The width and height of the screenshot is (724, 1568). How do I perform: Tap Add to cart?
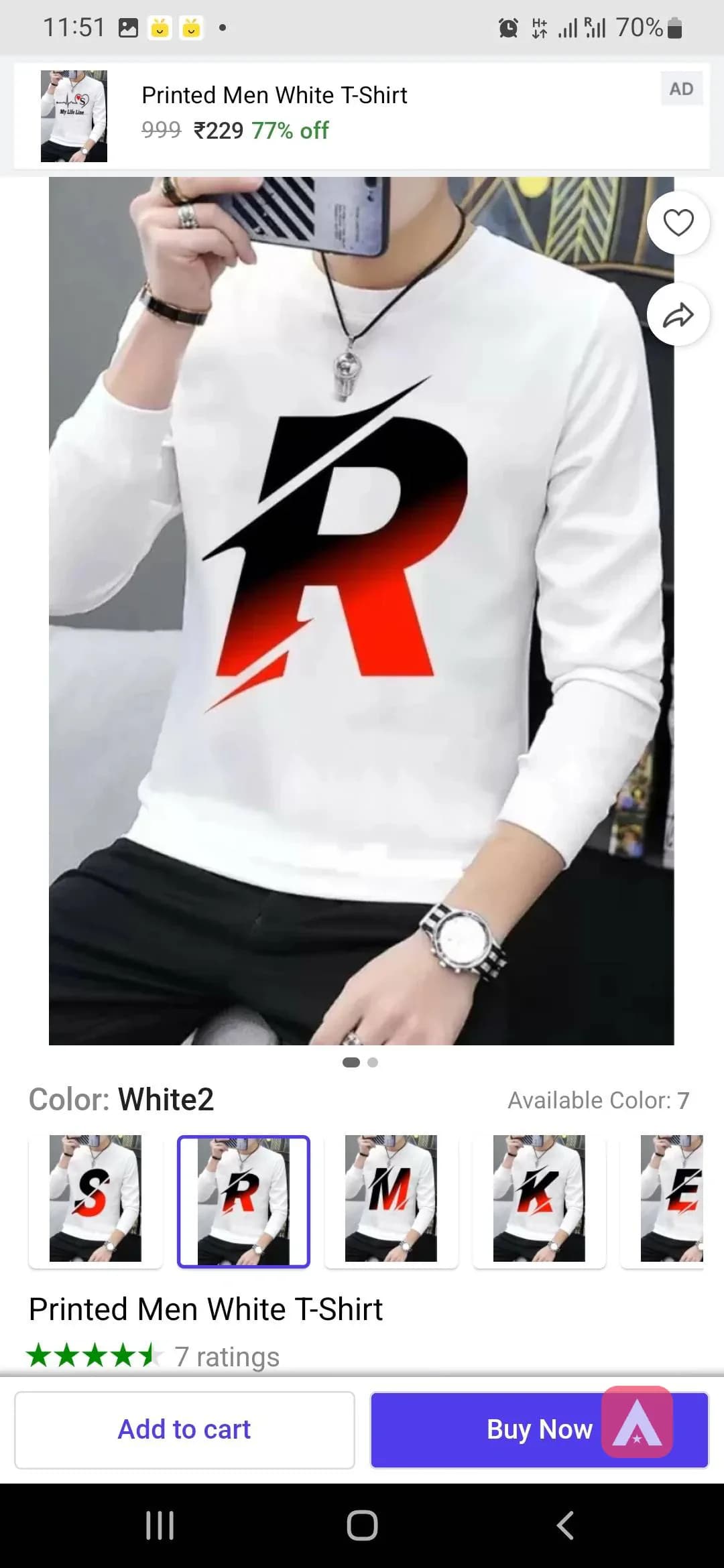click(184, 1429)
